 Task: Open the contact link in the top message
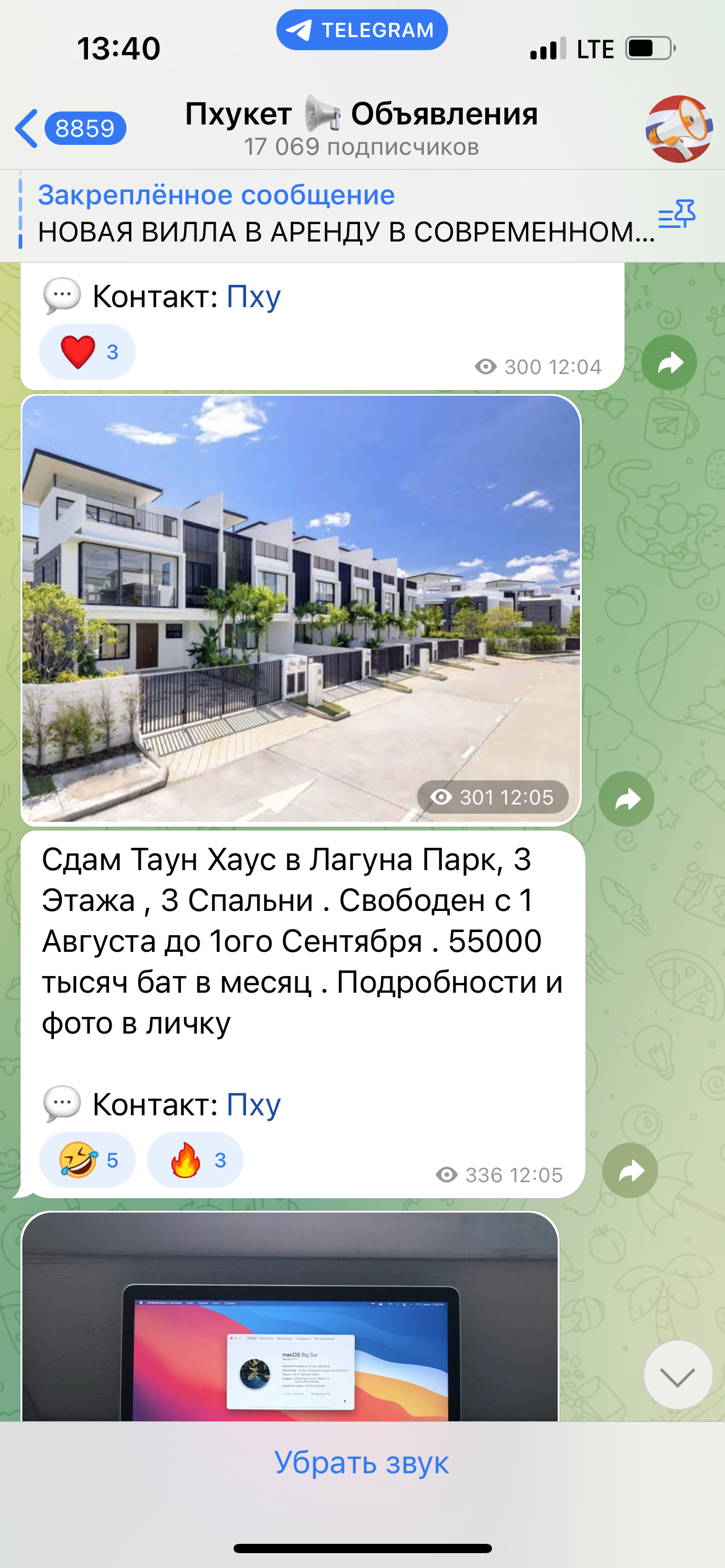click(x=253, y=297)
